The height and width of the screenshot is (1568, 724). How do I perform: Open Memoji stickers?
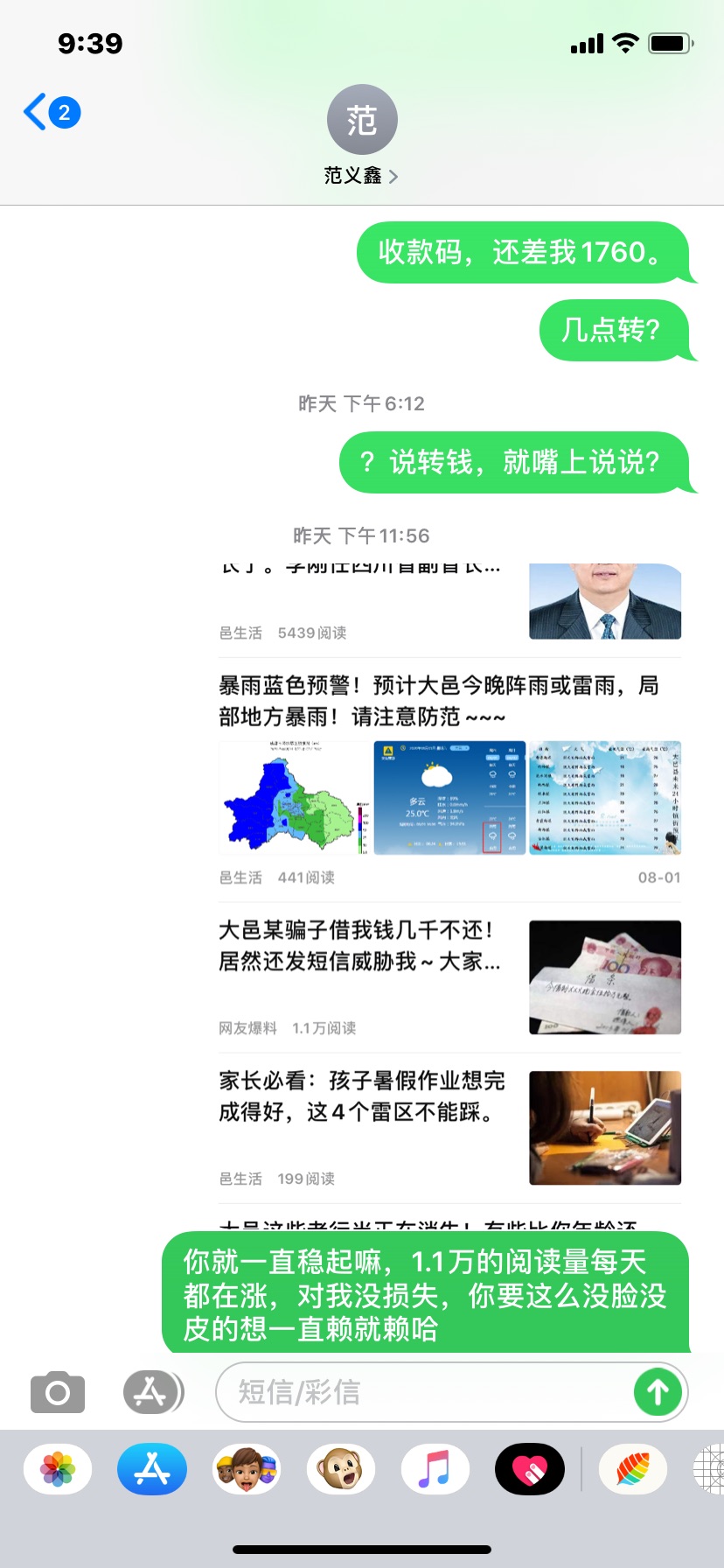tap(247, 1469)
